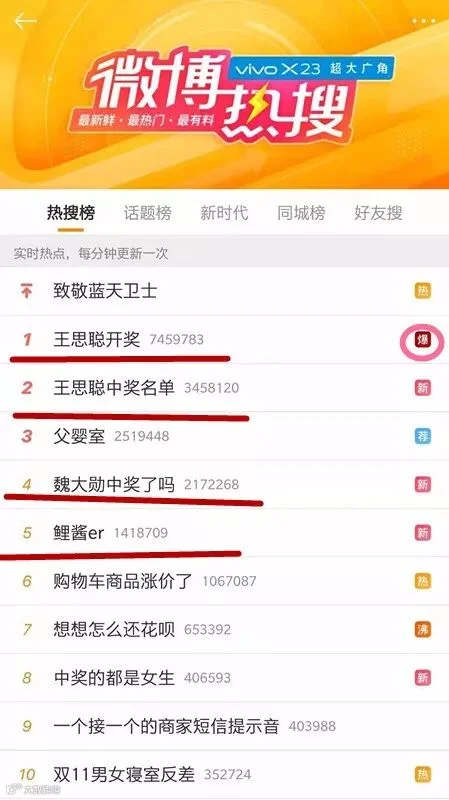This screenshot has height=800, width=449.
Task: Switch to the 新时代 tab
Action: pos(224,212)
